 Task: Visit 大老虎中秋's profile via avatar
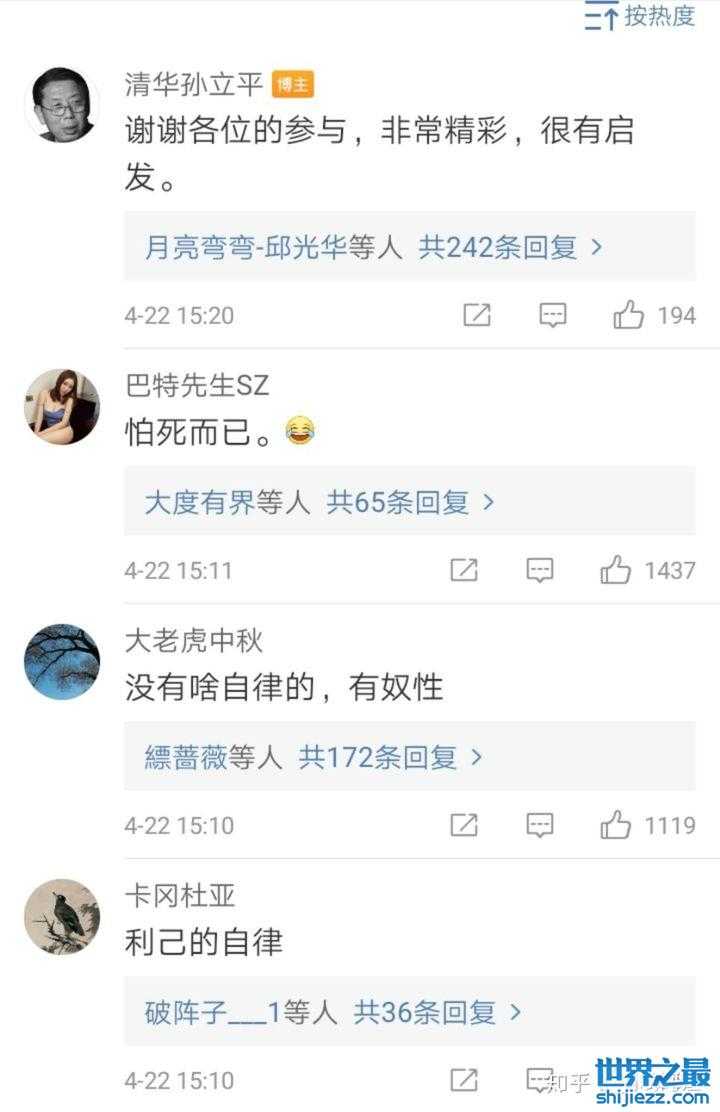(61, 661)
